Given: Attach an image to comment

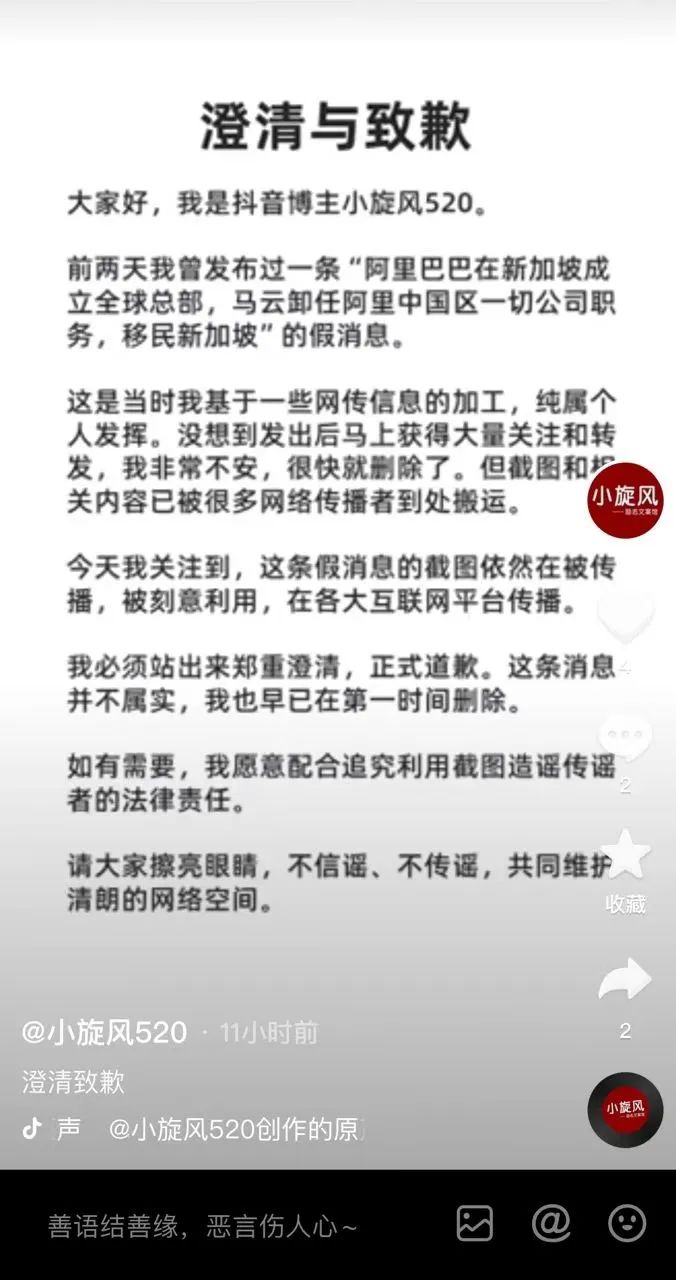Looking at the screenshot, I should click(x=475, y=1224).
